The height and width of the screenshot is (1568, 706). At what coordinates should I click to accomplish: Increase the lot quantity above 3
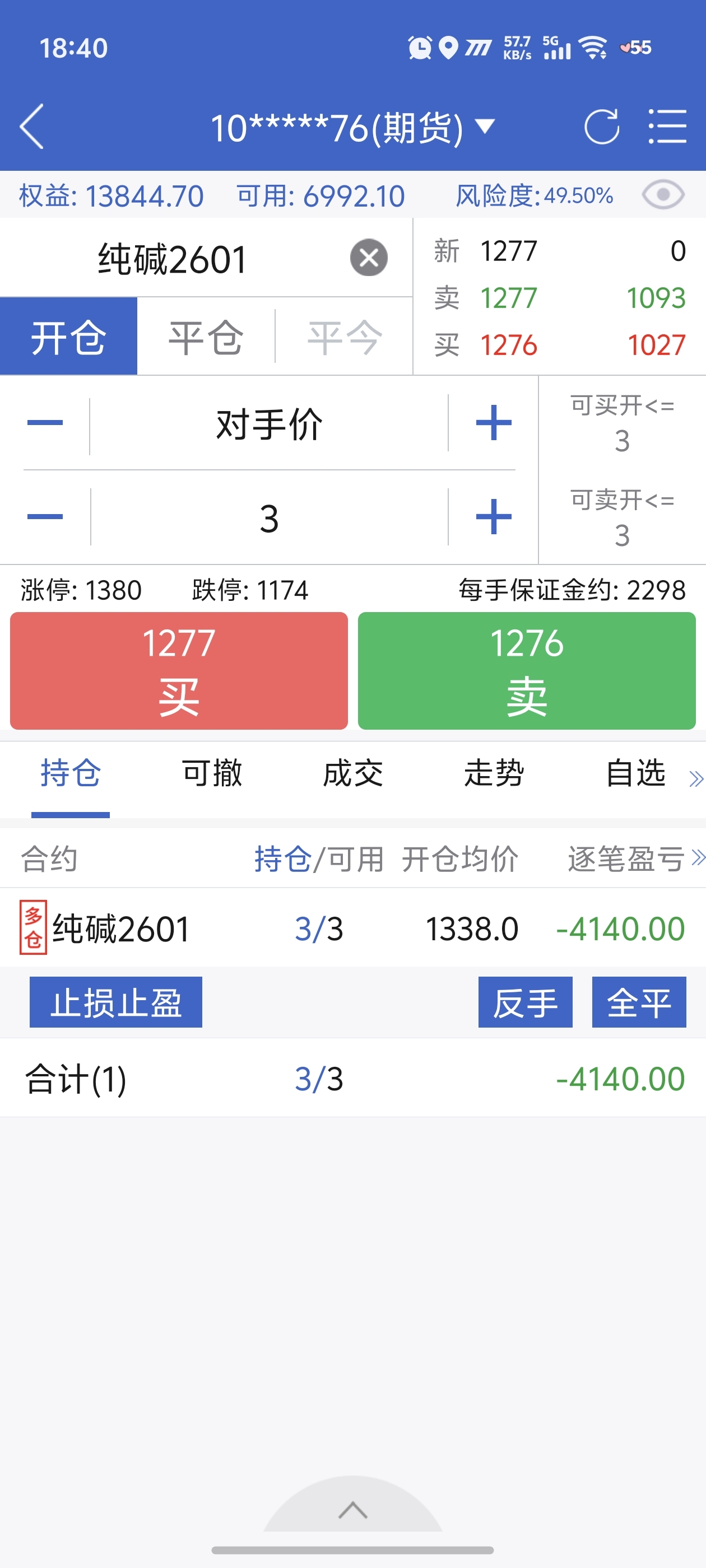494,517
